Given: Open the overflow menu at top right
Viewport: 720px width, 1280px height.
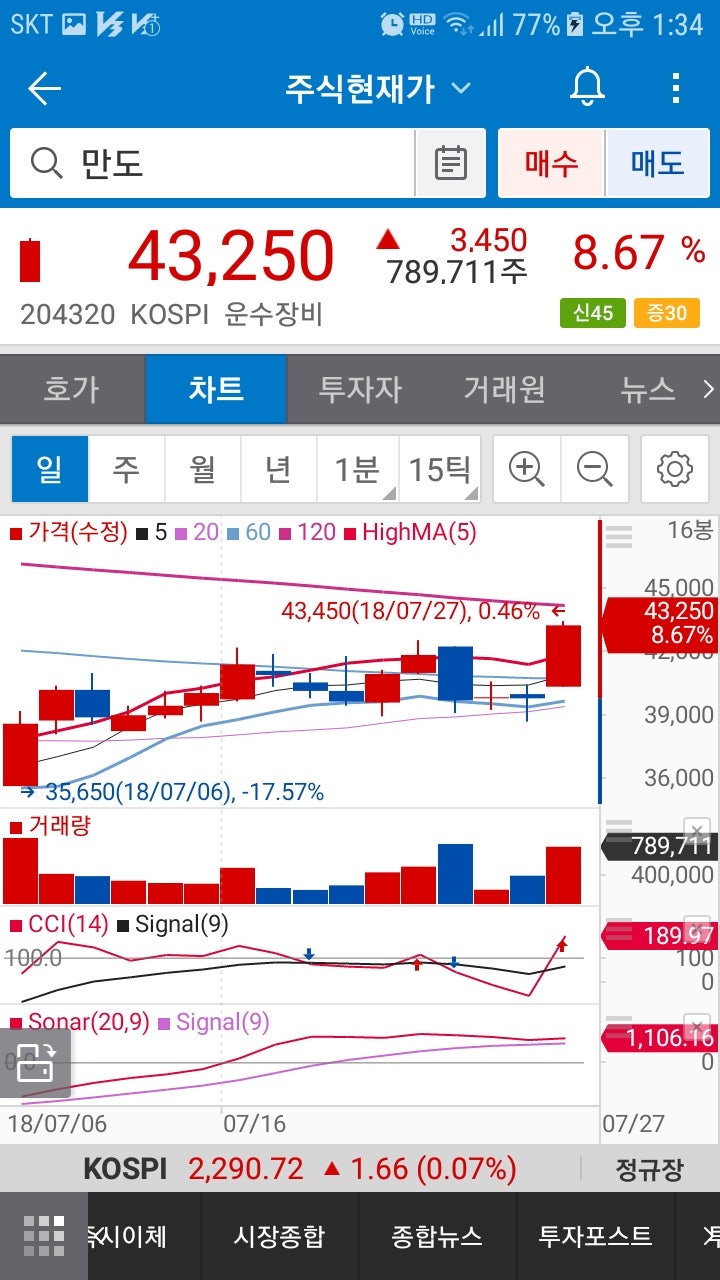Looking at the screenshot, I should point(676,88).
